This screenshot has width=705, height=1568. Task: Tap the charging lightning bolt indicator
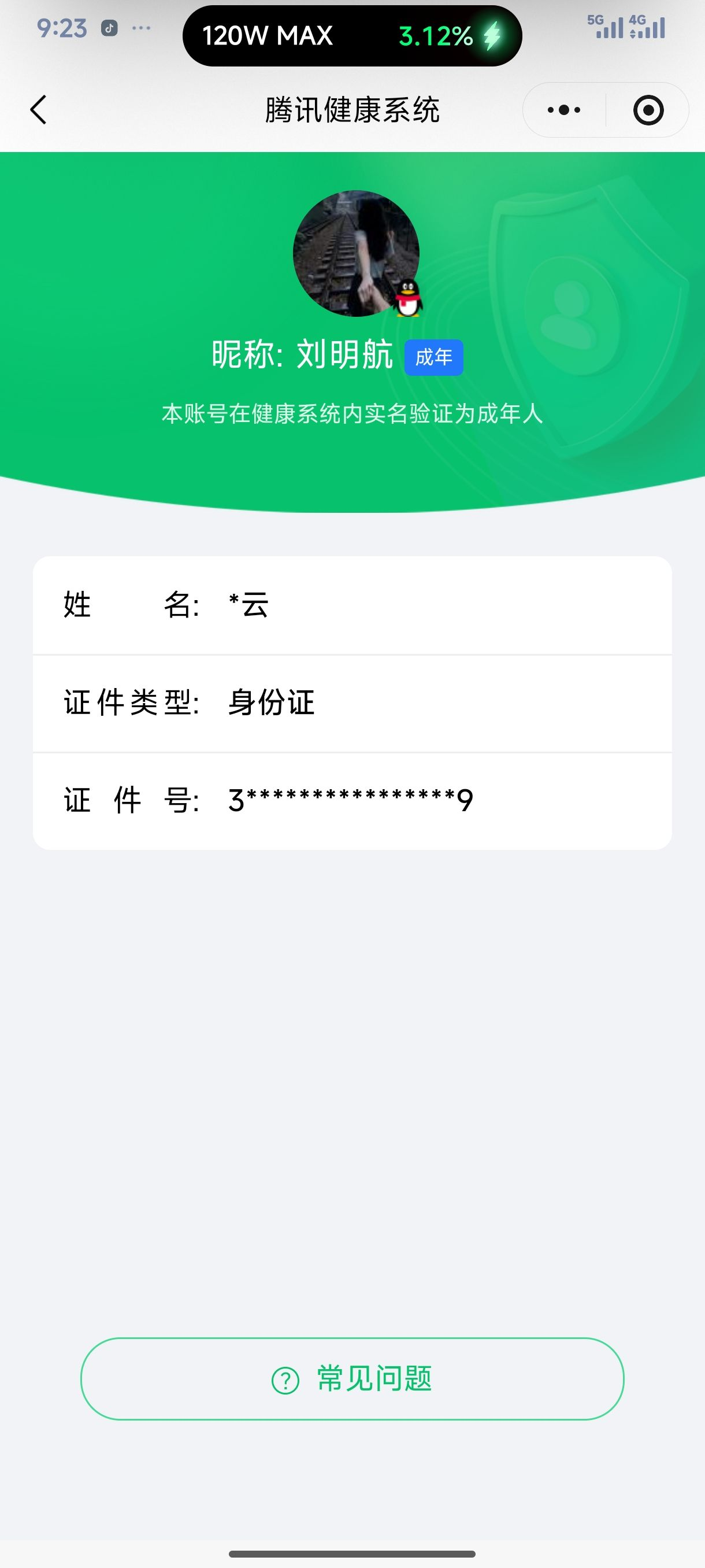pos(493,36)
